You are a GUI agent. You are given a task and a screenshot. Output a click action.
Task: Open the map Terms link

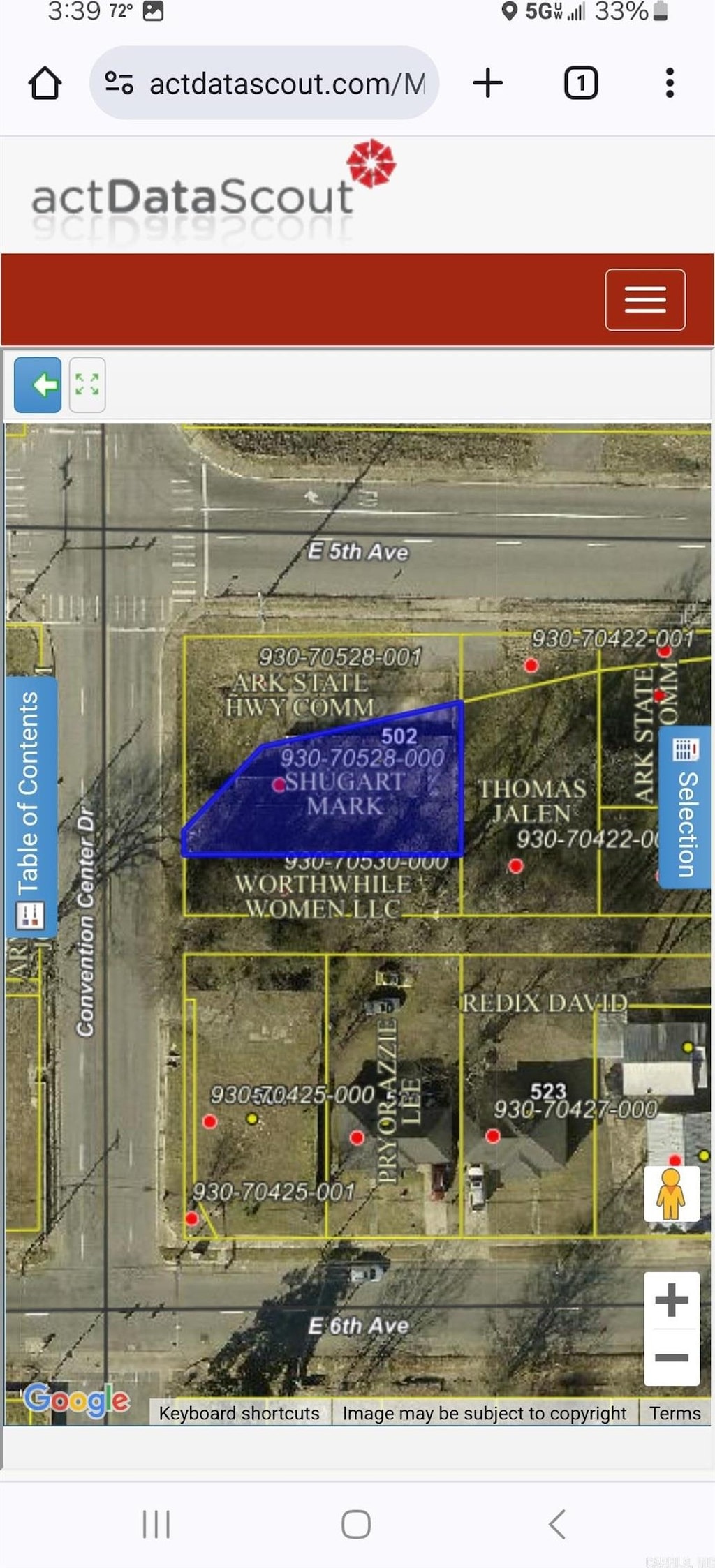point(675,1413)
